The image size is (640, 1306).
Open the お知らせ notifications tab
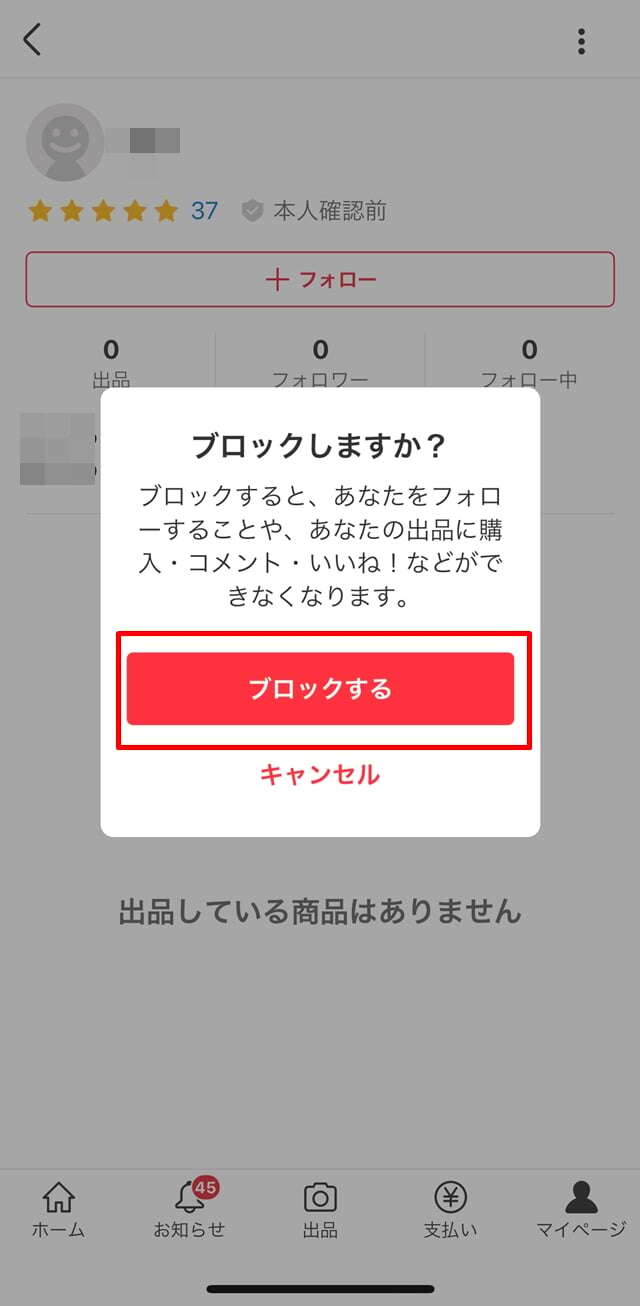[x=189, y=1209]
